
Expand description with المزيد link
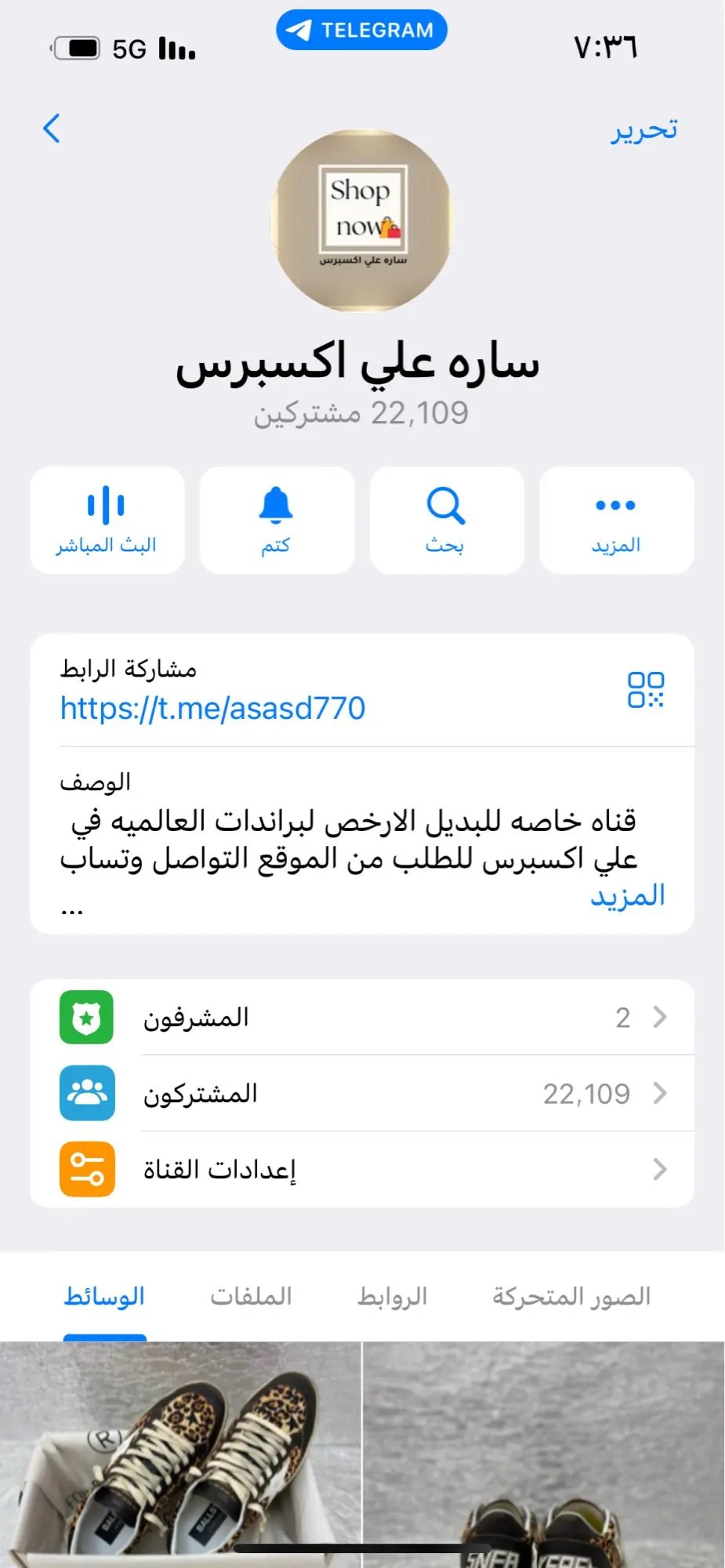pyautogui.click(x=627, y=895)
